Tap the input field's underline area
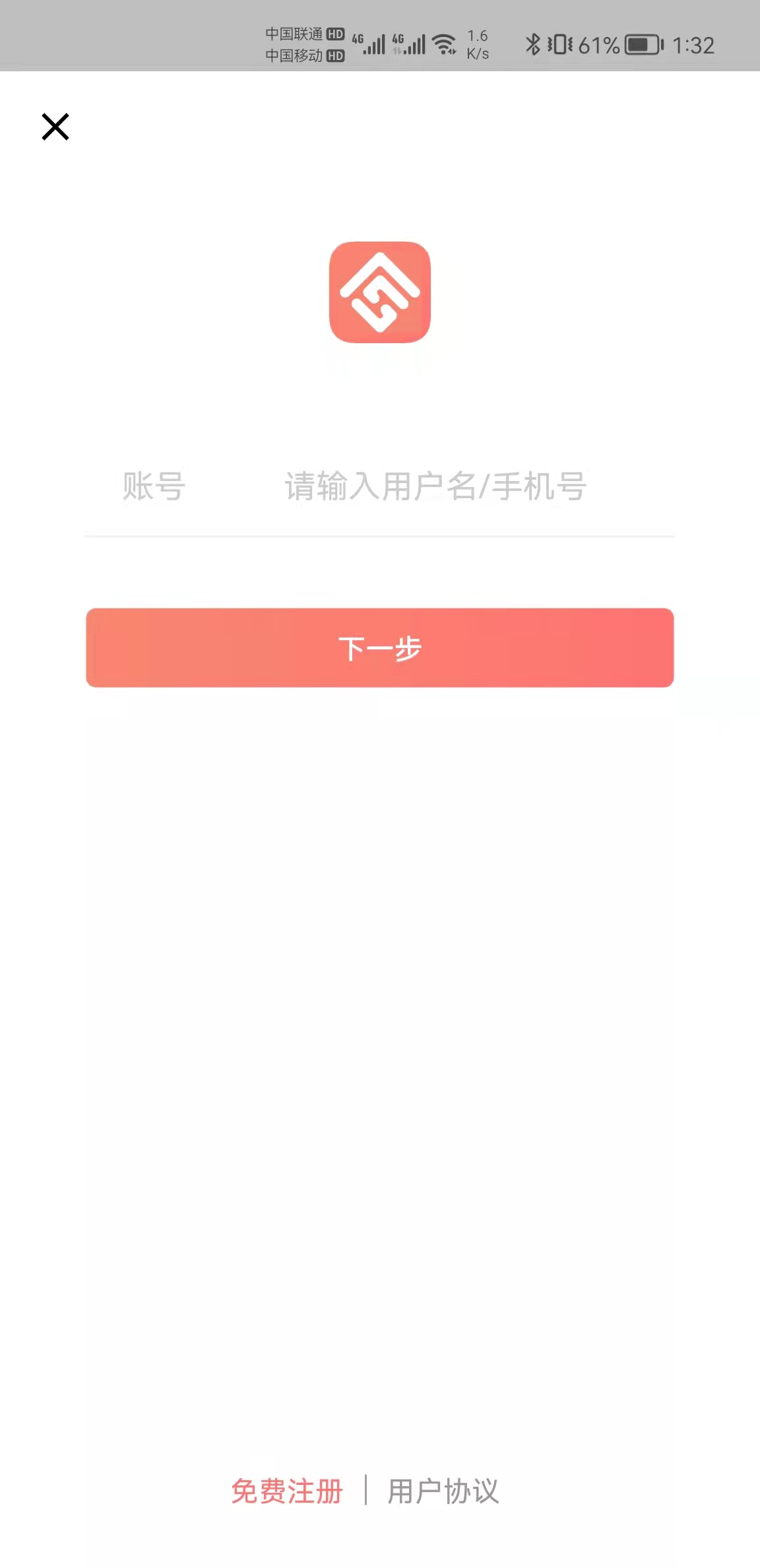Viewport: 760px width, 1568px height. point(380,536)
